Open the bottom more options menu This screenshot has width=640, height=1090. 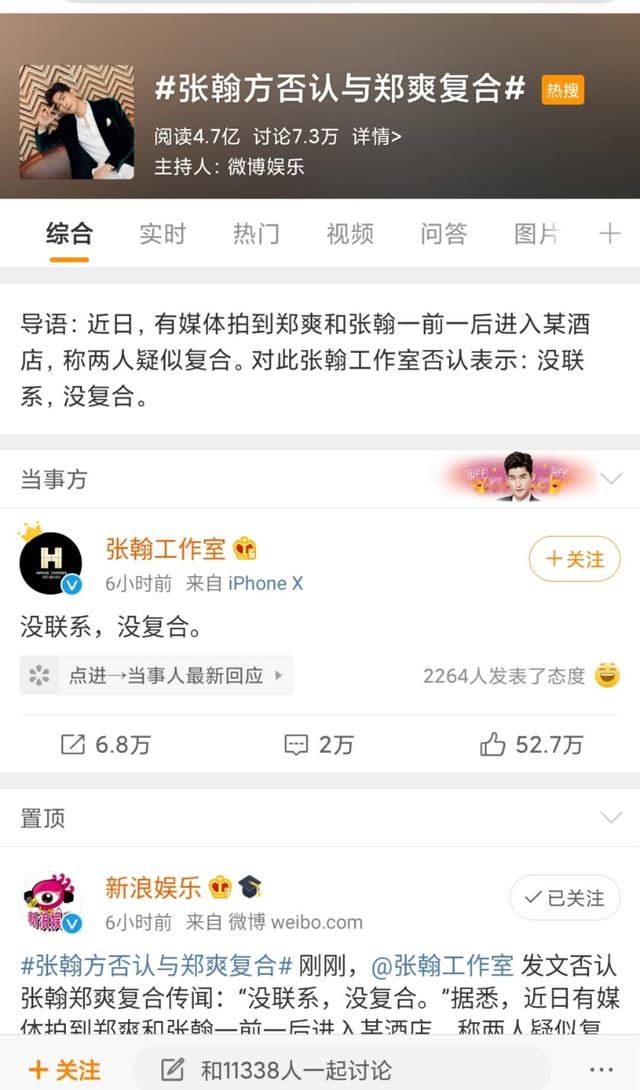600,1070
